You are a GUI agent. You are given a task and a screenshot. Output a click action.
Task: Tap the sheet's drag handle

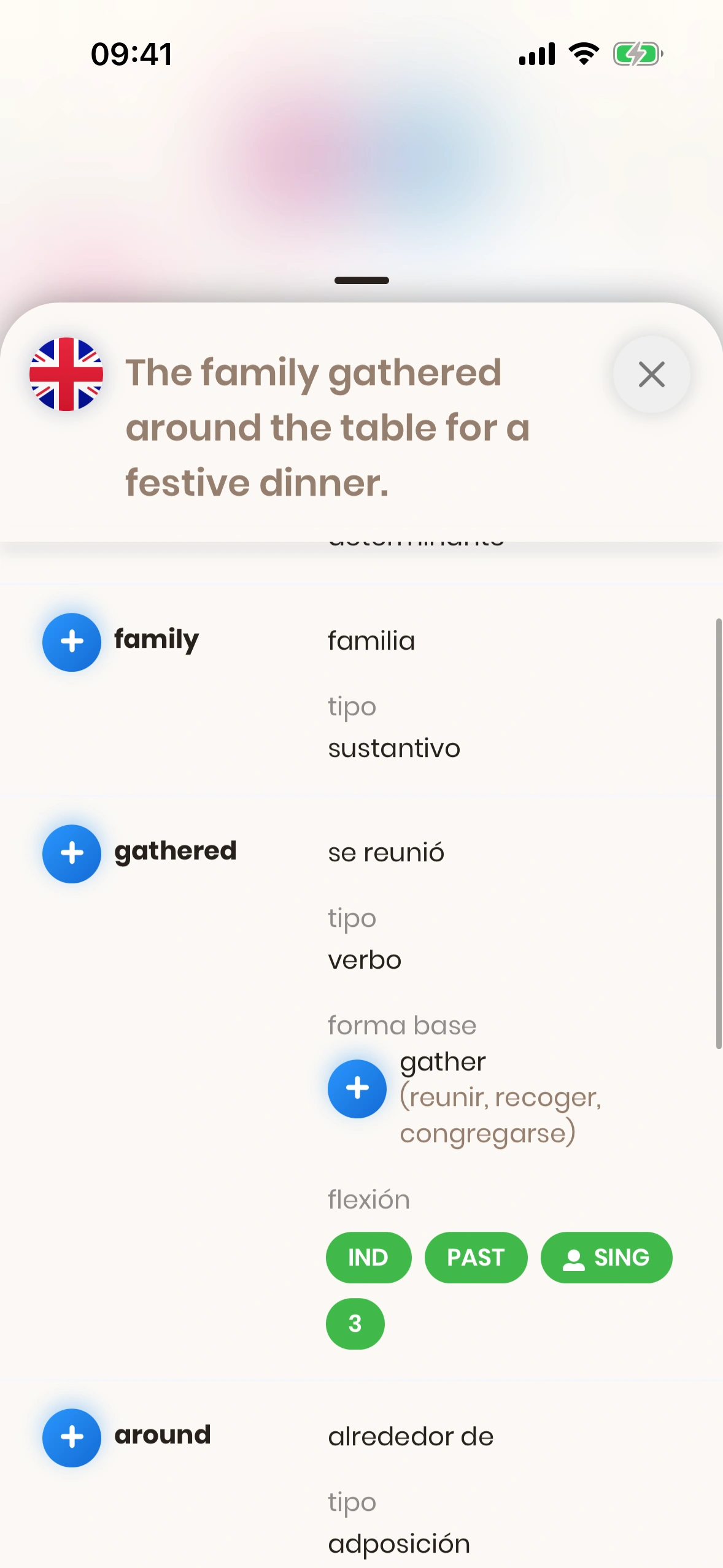pyautogui.click(x=361, y=280)
